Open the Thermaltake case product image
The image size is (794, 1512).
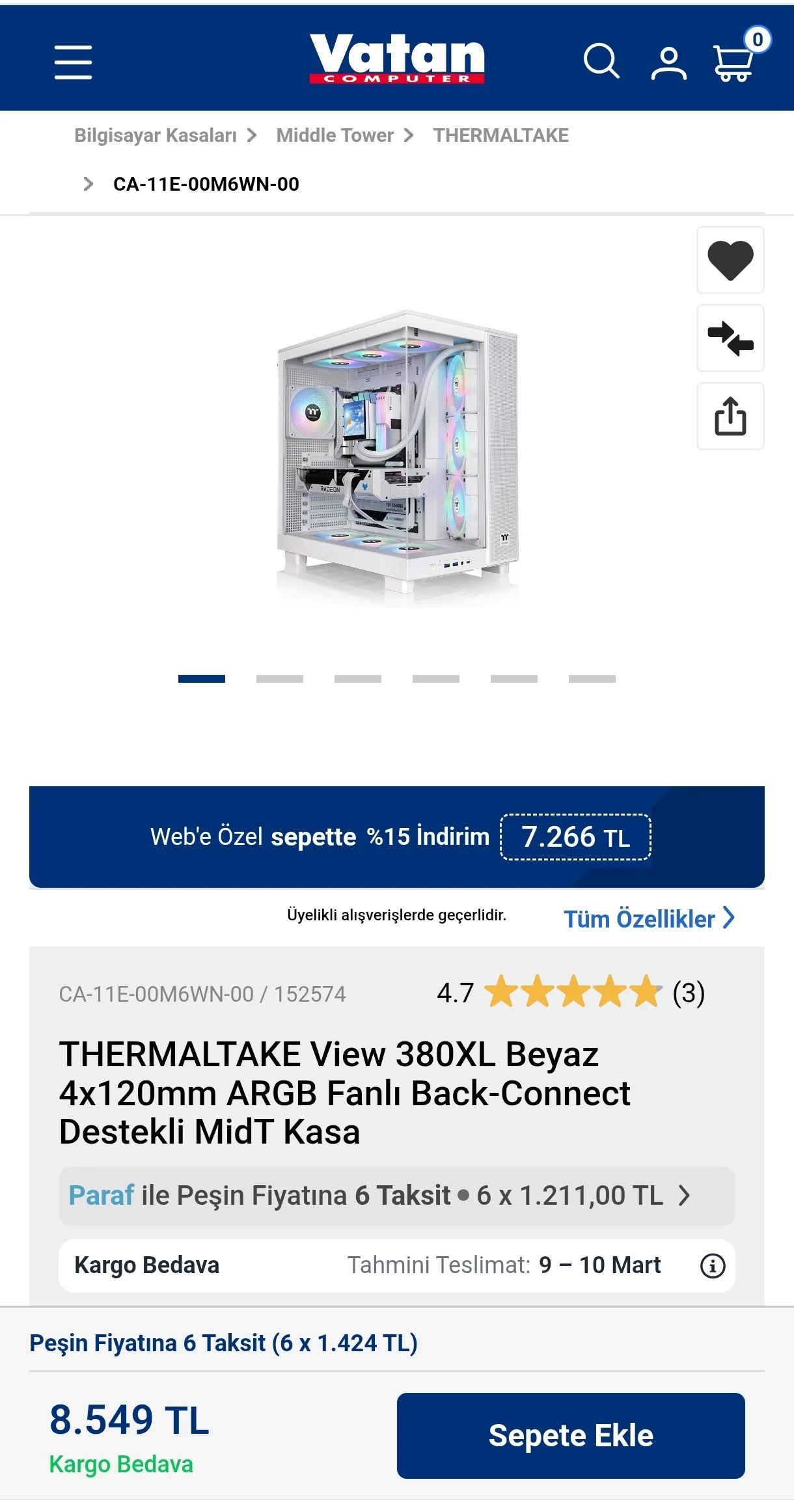tap(397, 456)
